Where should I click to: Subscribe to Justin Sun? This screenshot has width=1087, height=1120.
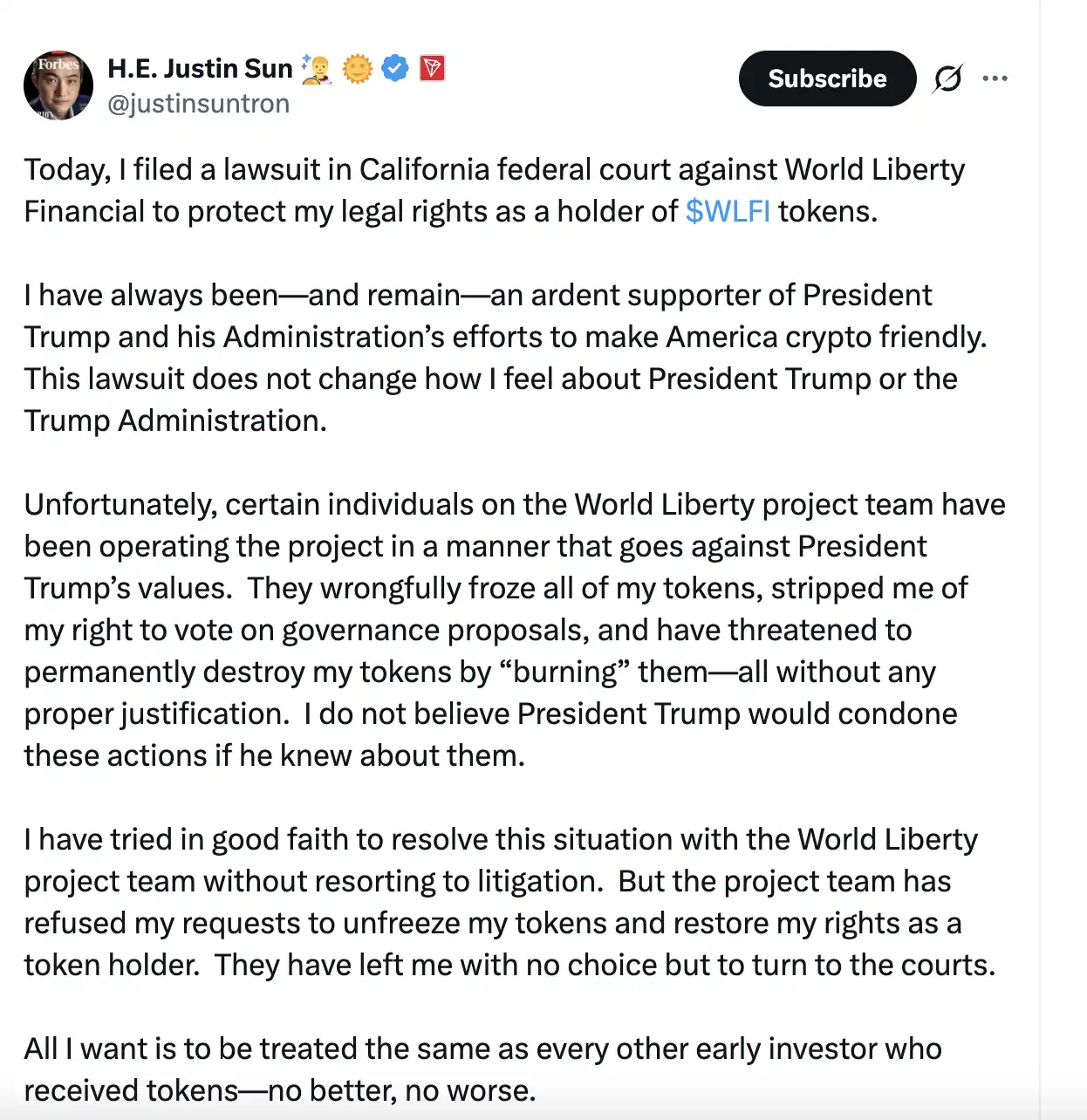[x=826, y=79]
